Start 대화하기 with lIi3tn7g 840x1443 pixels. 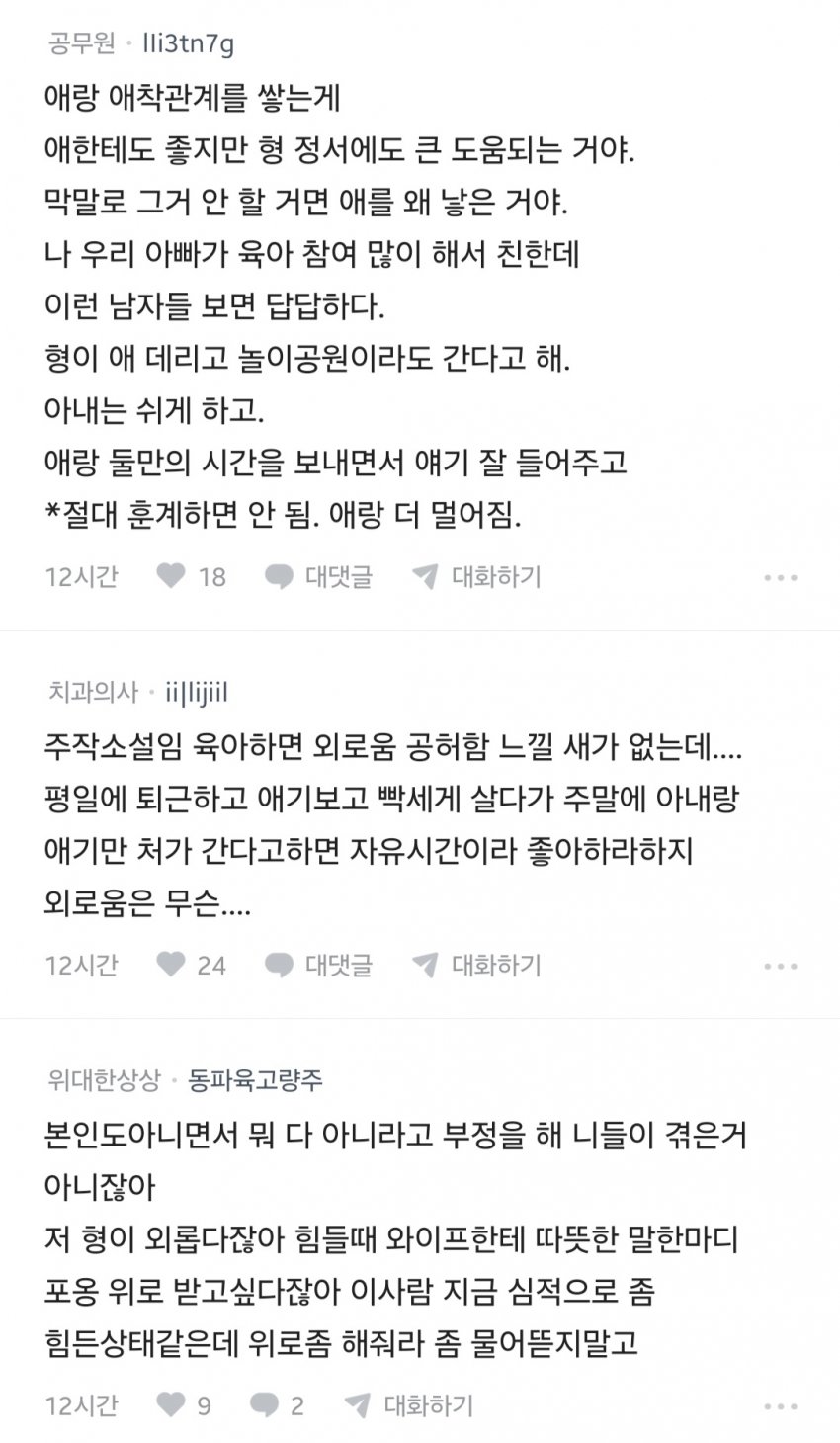coord(476,576)
